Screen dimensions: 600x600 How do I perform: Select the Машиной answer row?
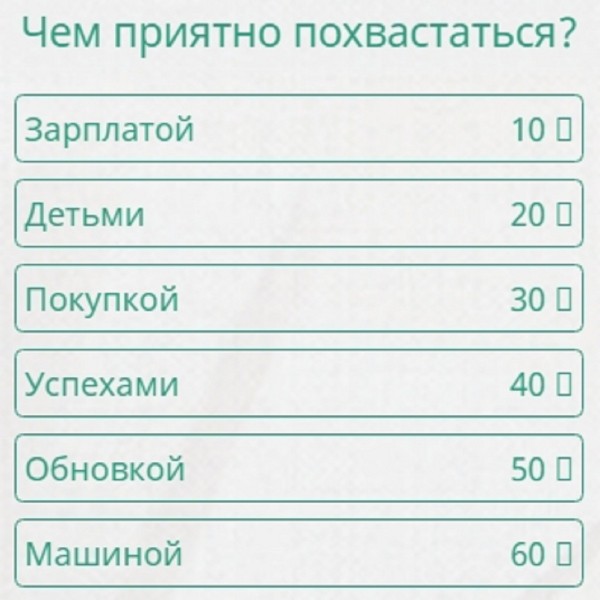pos(298,553)
